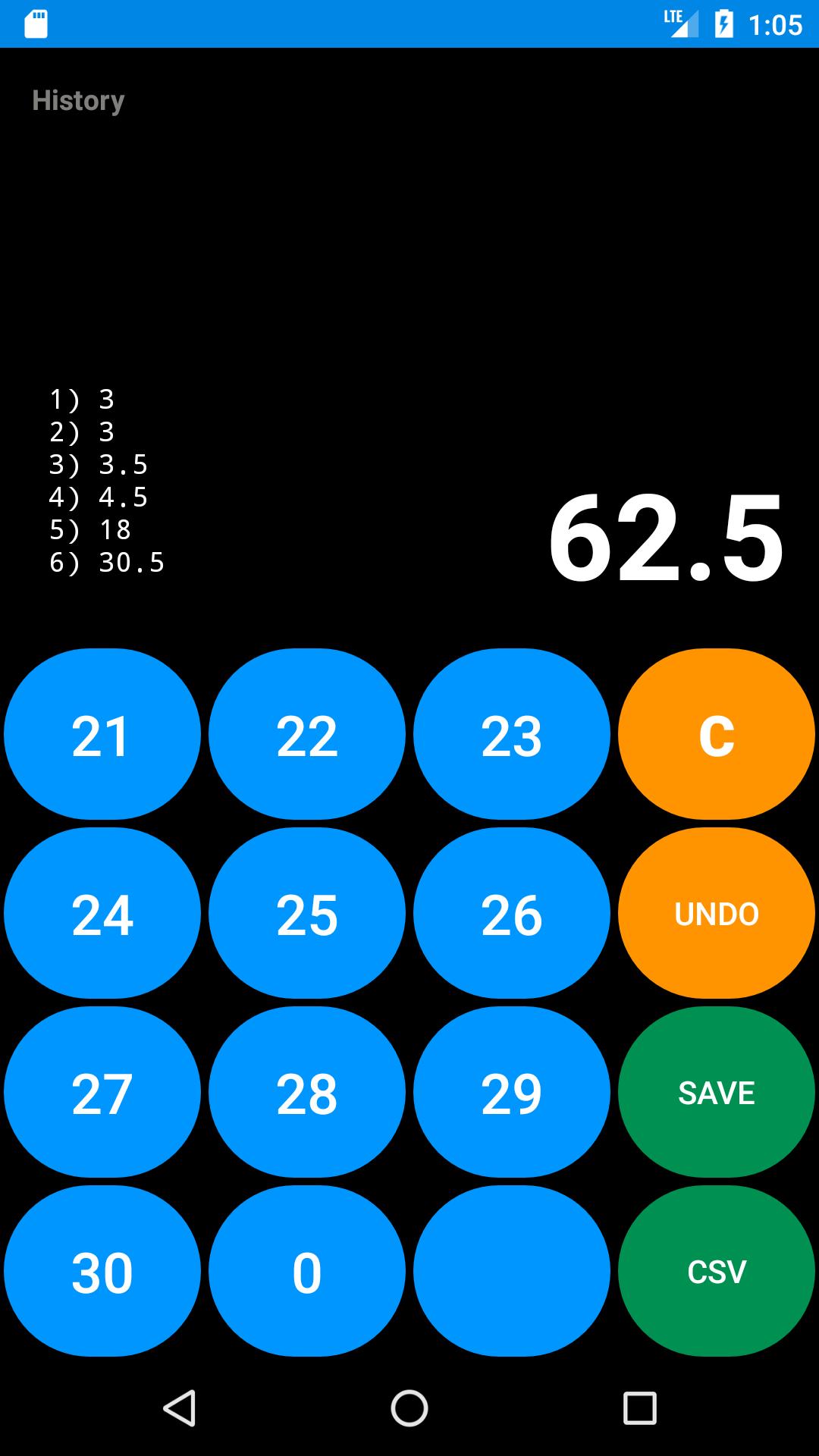Screen dimensions: 819x1456
Task: Clear the total with C
Action: (x=717, y=734)
